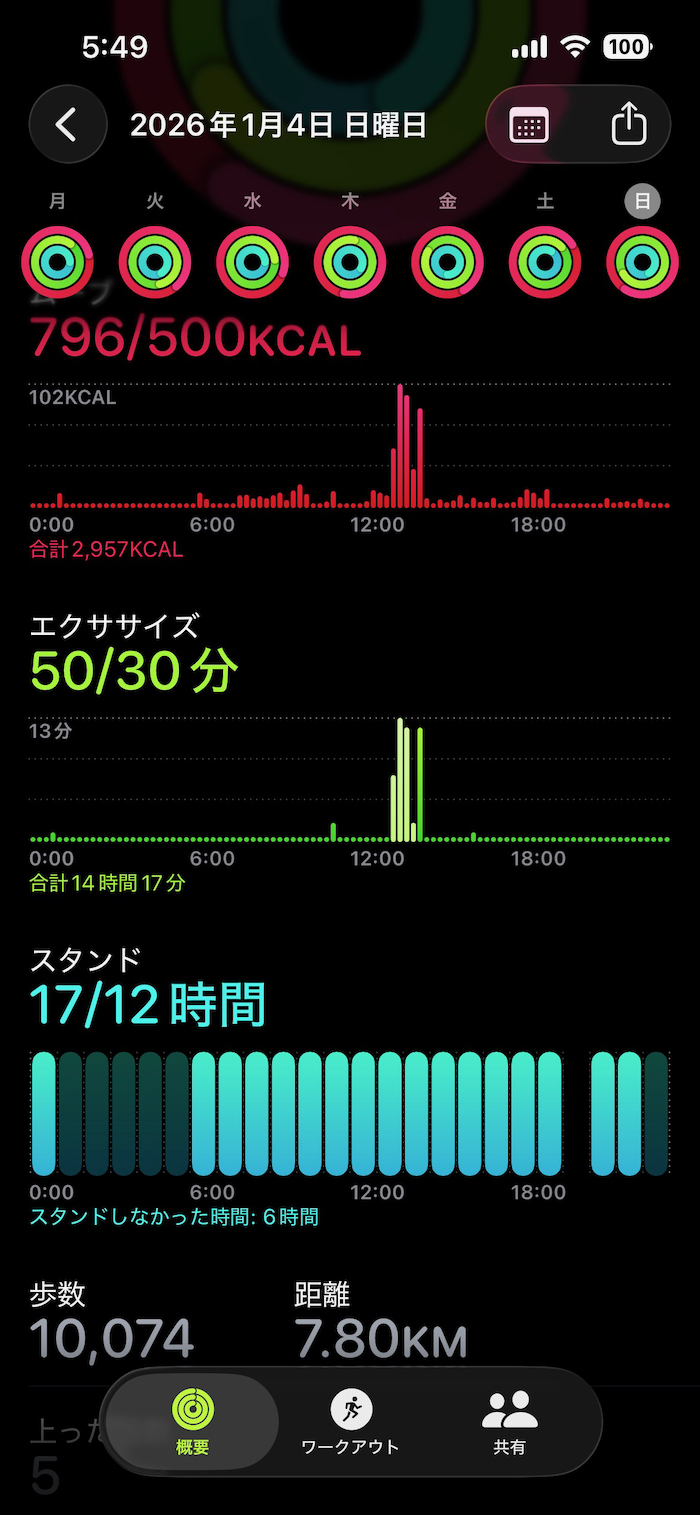Share this activity summary
This screenshot has width=700, height=1515.
[628, 126]
